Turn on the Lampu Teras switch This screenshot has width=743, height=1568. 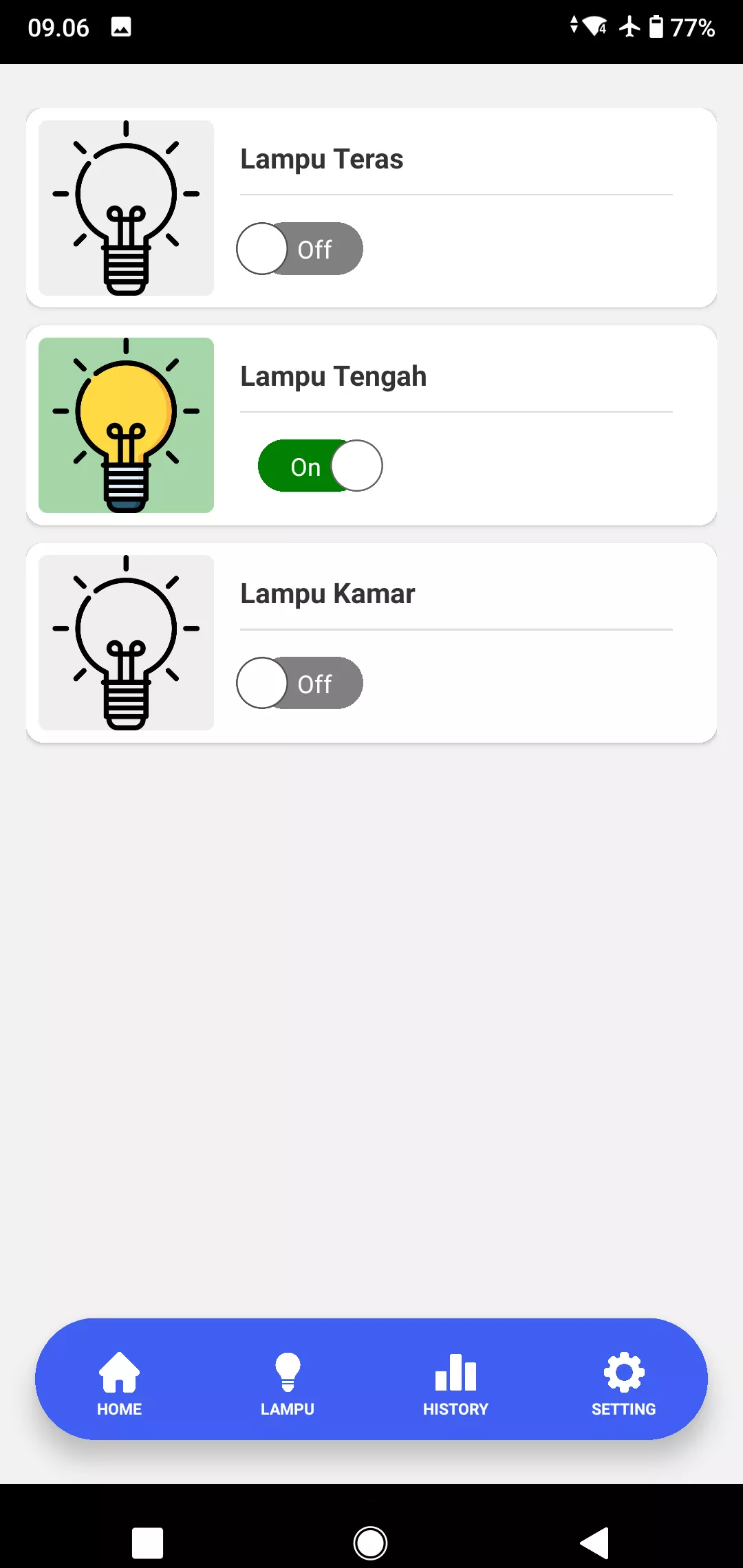pyautogui.click(x=300, y=249)
